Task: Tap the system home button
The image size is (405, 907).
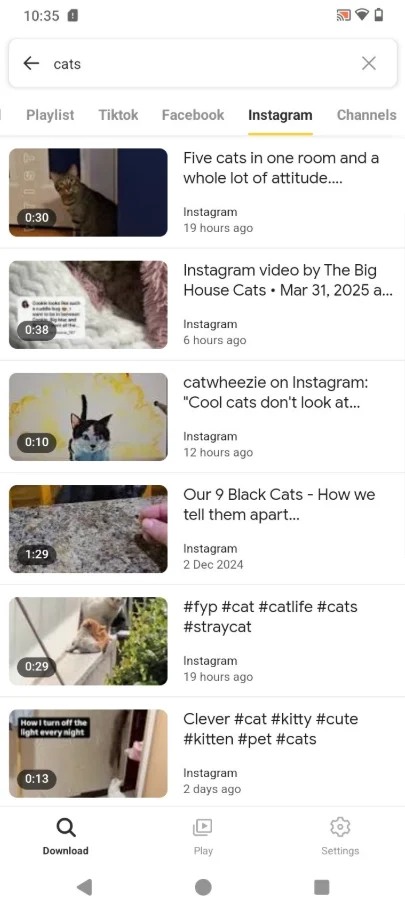Action: (x=203, y=887)
